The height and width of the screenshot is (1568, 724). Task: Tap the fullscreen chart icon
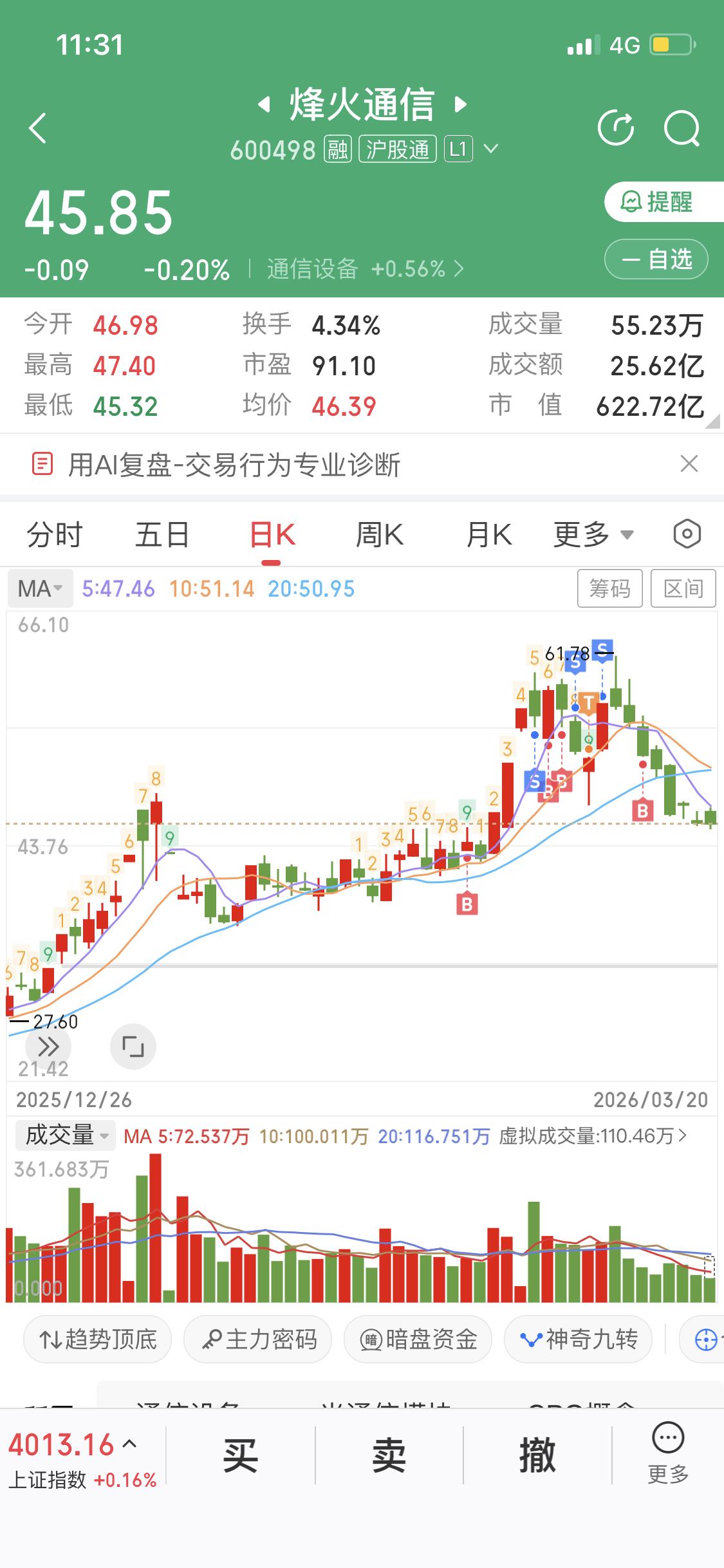133,1046
